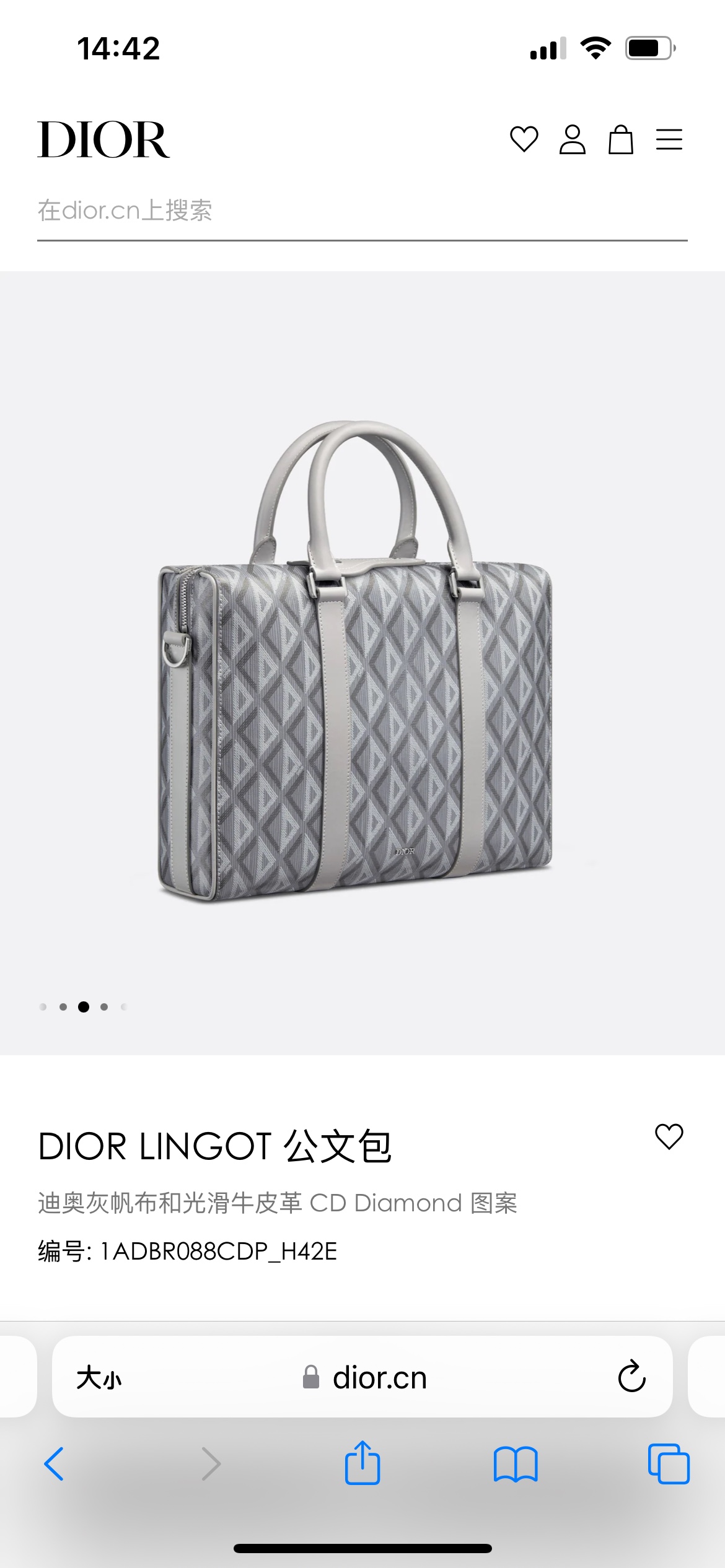Open the Dior Lingot briefcase product image
The height and width of the screenshot is (1568, 725).
356,660
